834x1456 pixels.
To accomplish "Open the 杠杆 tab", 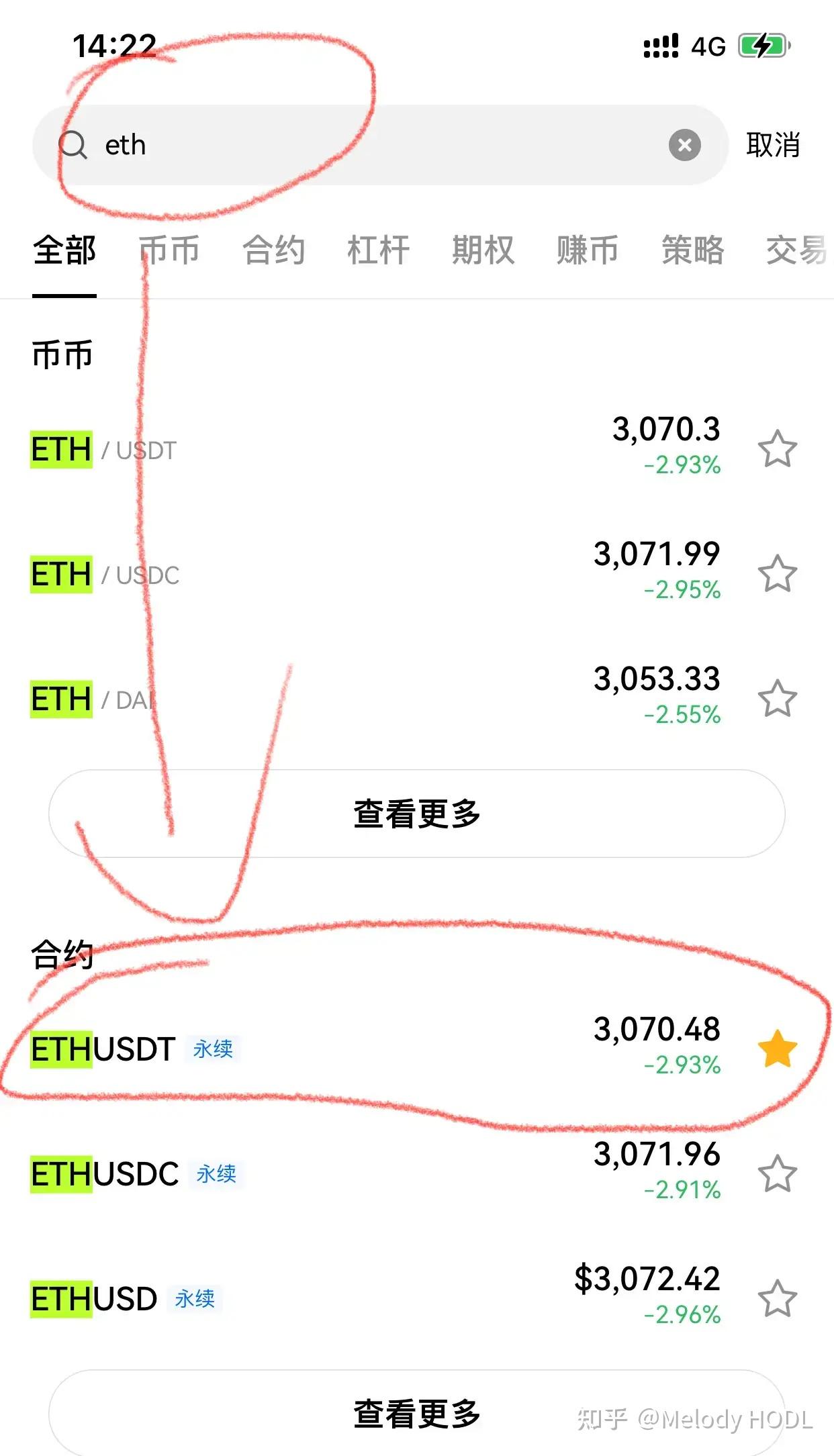I will coord(378,250).
